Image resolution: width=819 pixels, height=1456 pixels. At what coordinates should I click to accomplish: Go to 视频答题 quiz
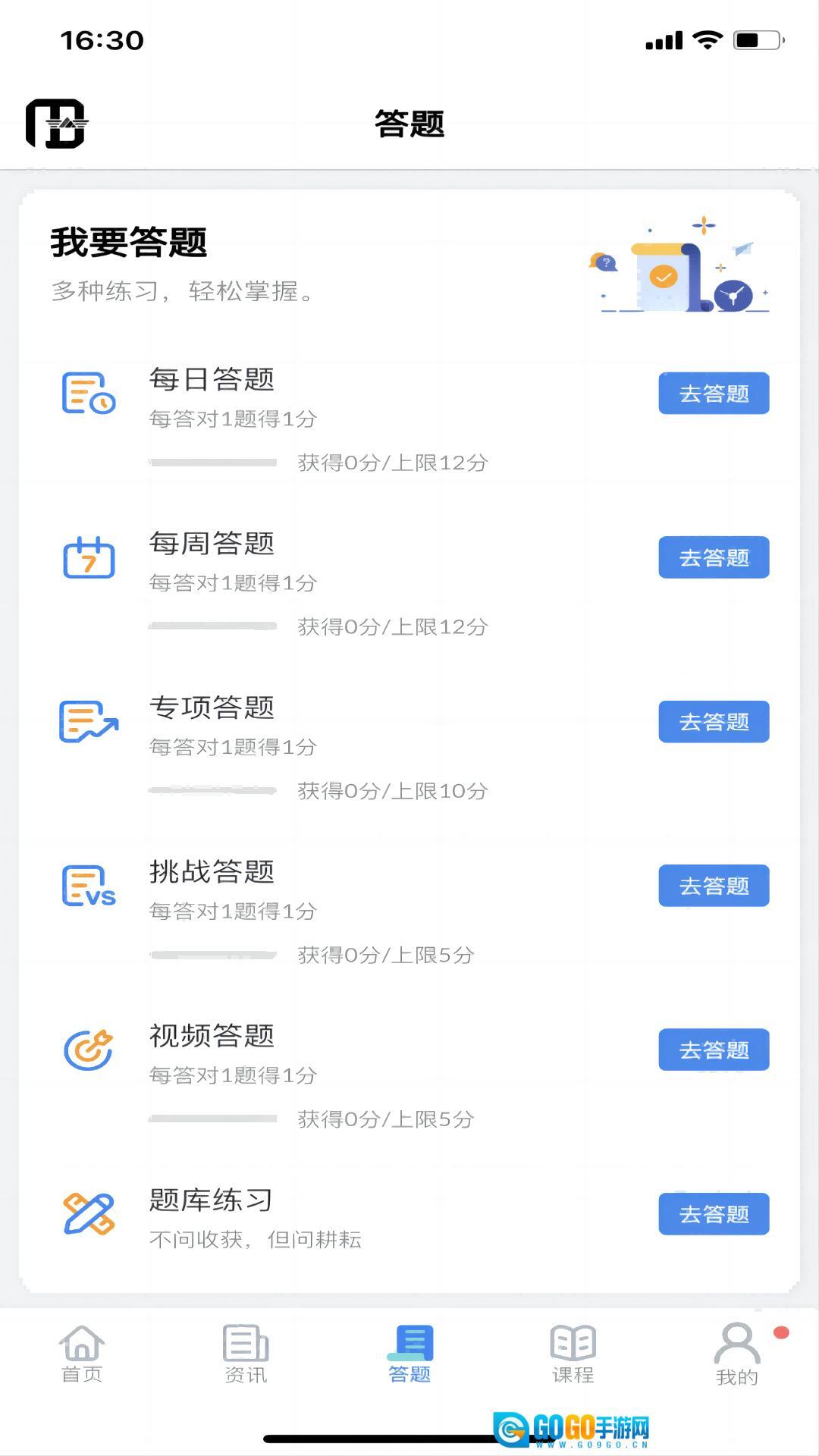[x=714, y=1050]
